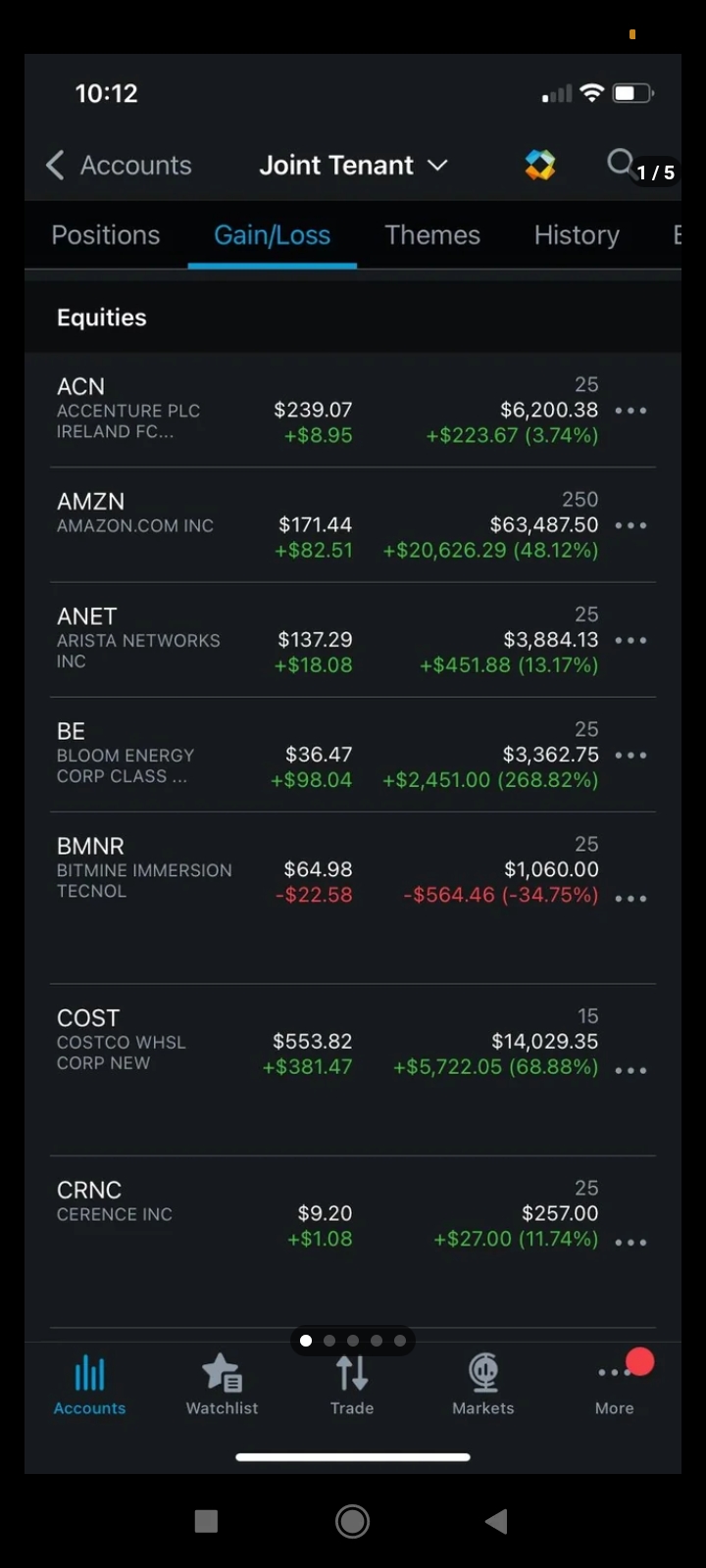Open actions dropdown for CRNC holding
Image resolution: width=706 pixels, height=1568 pixels.
(630, 1242)
